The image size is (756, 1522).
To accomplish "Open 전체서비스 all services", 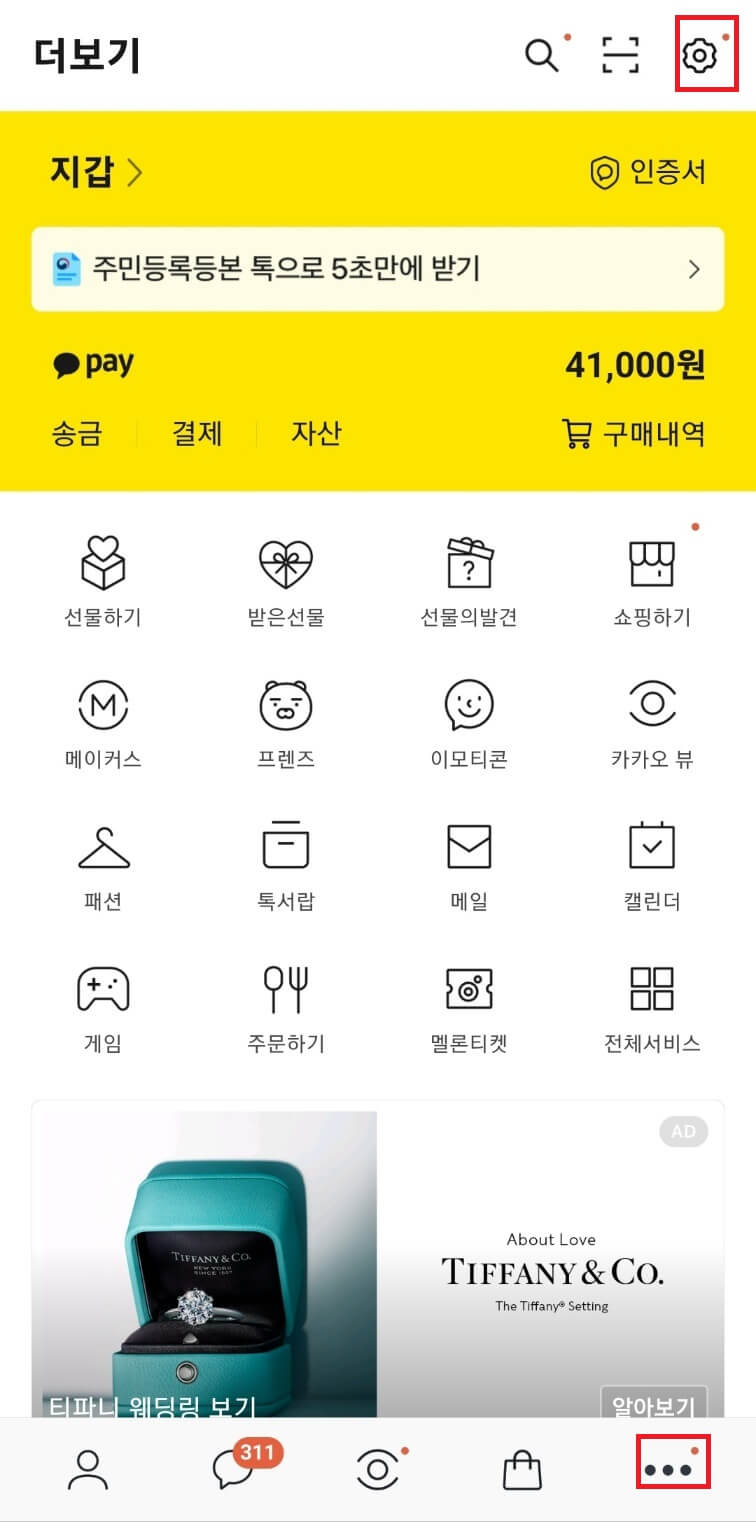I will point(652,1007).
